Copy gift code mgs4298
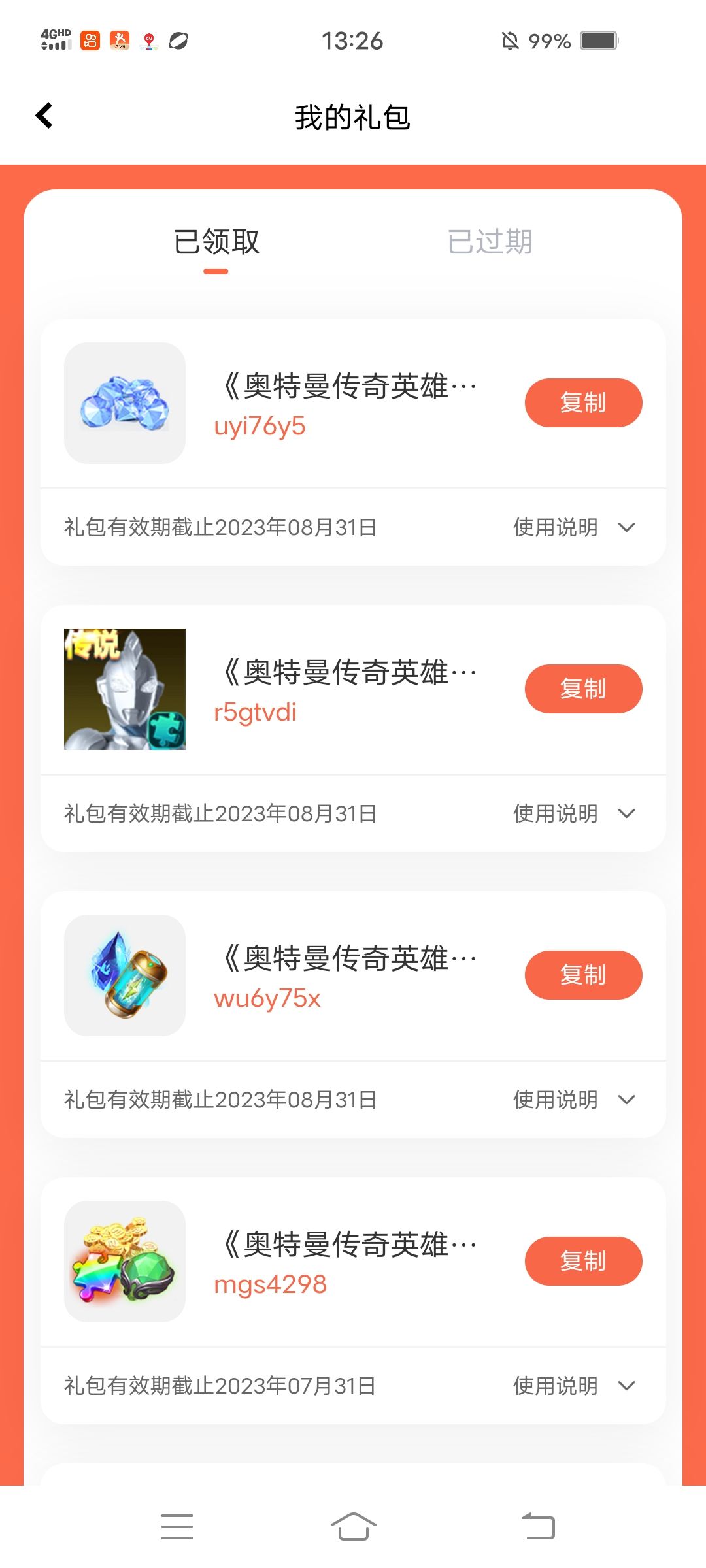The width and height of the screenshot is (706, 1568). pyautogui.click(x=583, y=1261)
